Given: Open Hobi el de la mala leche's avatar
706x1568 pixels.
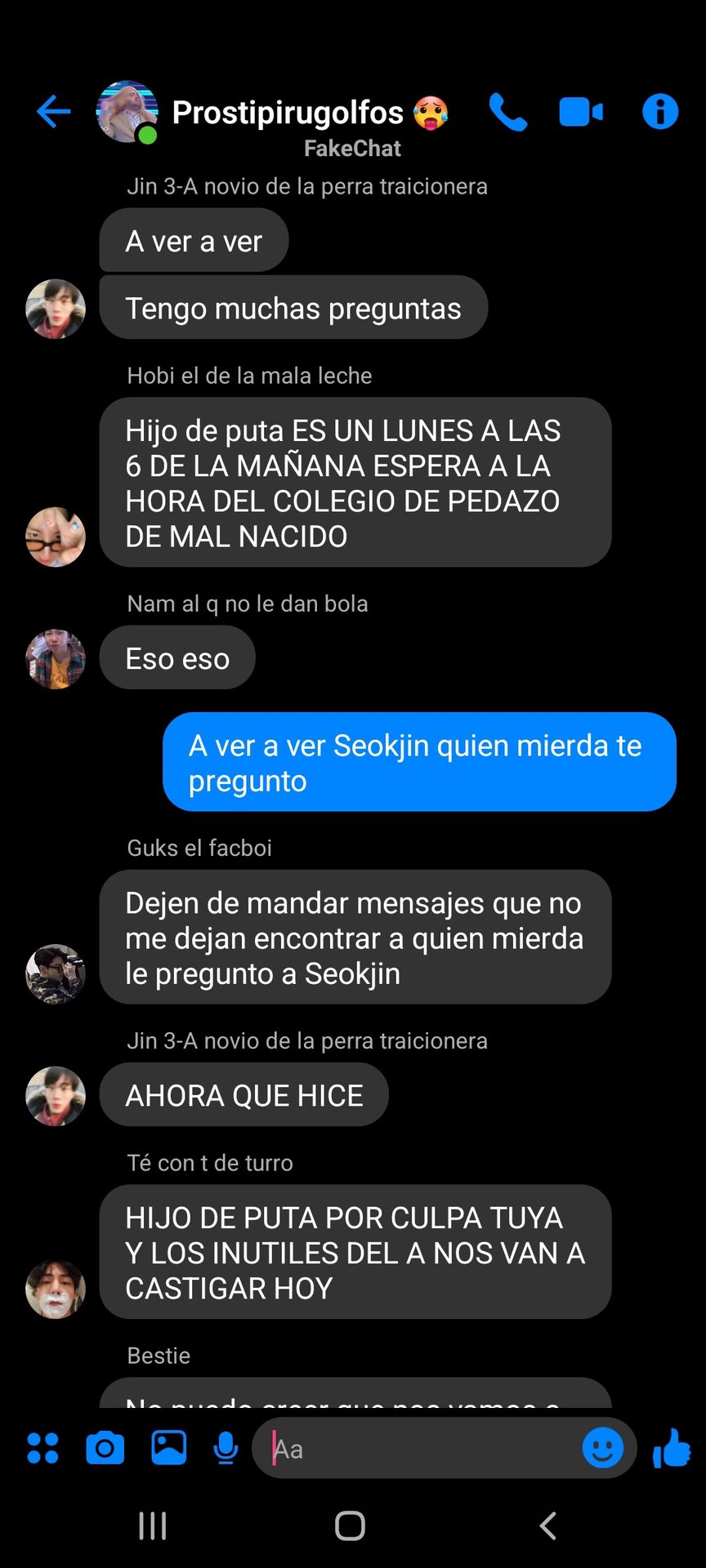Looking at the screenshot, I should coord(56,537).
